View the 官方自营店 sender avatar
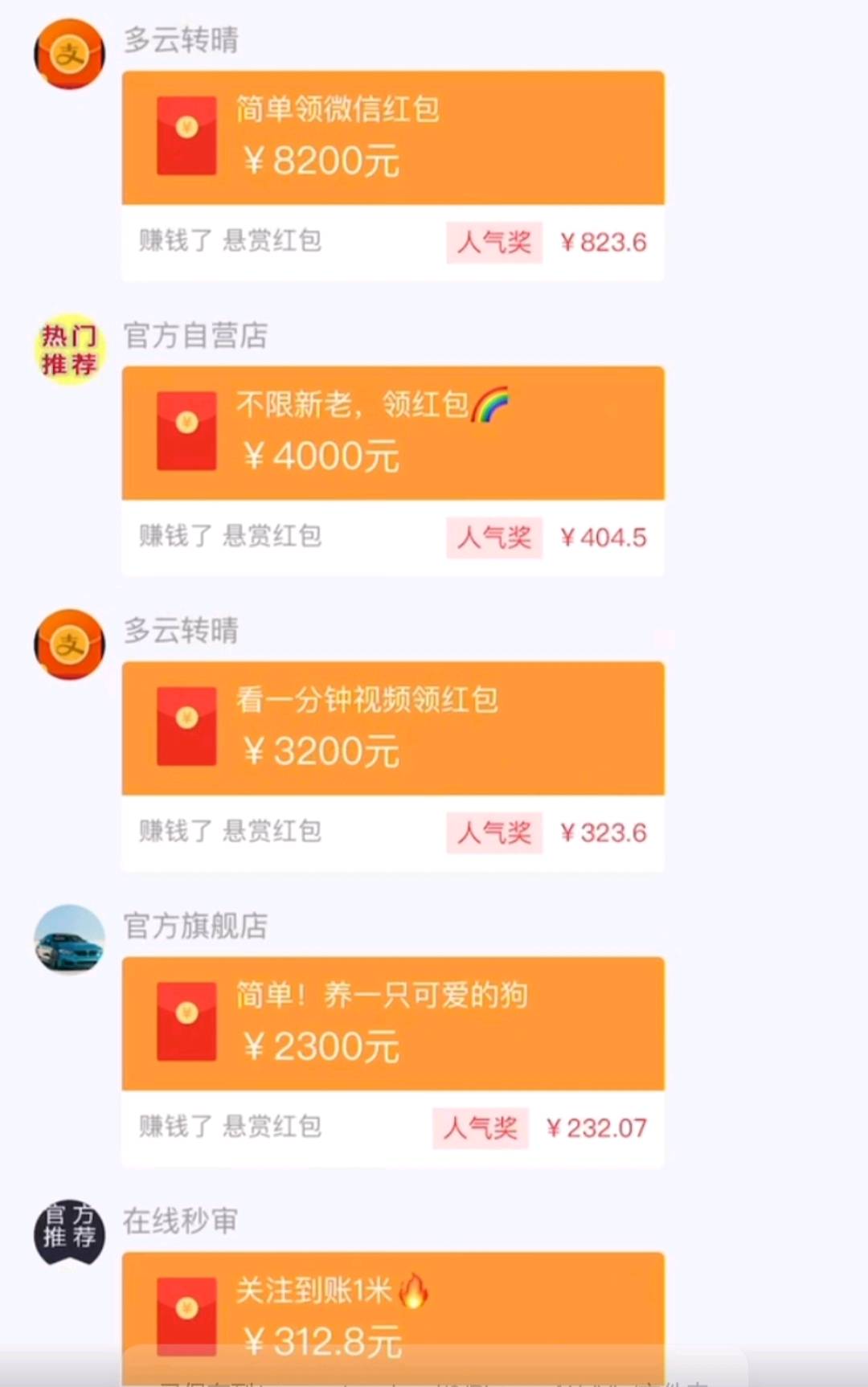The width and height of the screenshot is (868, 1387). tap(70, 350)
